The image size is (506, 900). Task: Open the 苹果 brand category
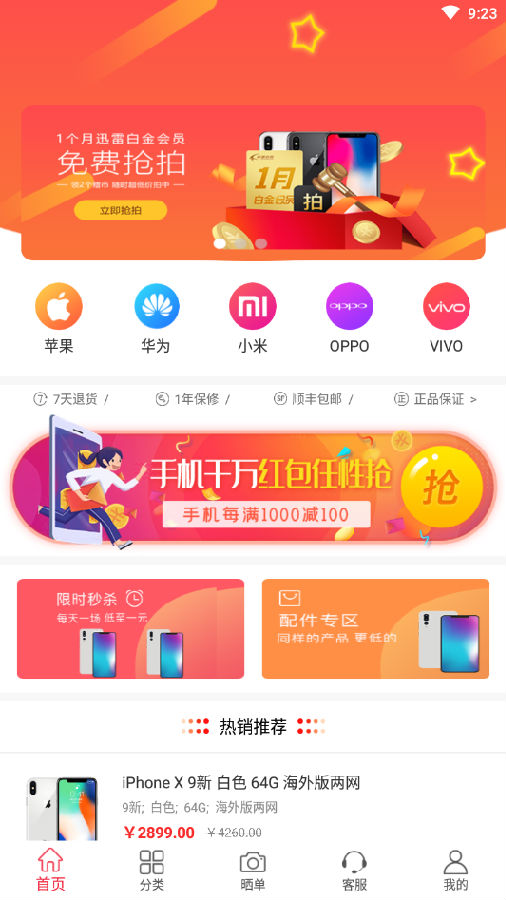point(59,318)
